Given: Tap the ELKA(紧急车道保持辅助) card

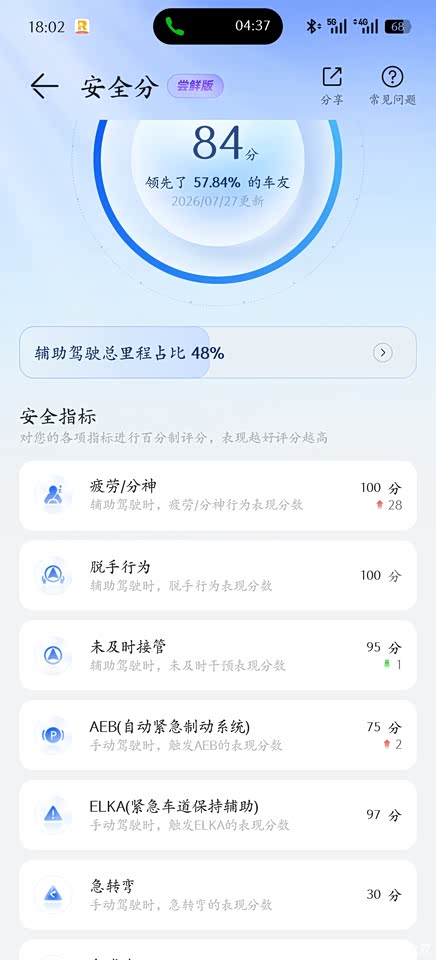Looking at the screenshot, I should point(218,815).
